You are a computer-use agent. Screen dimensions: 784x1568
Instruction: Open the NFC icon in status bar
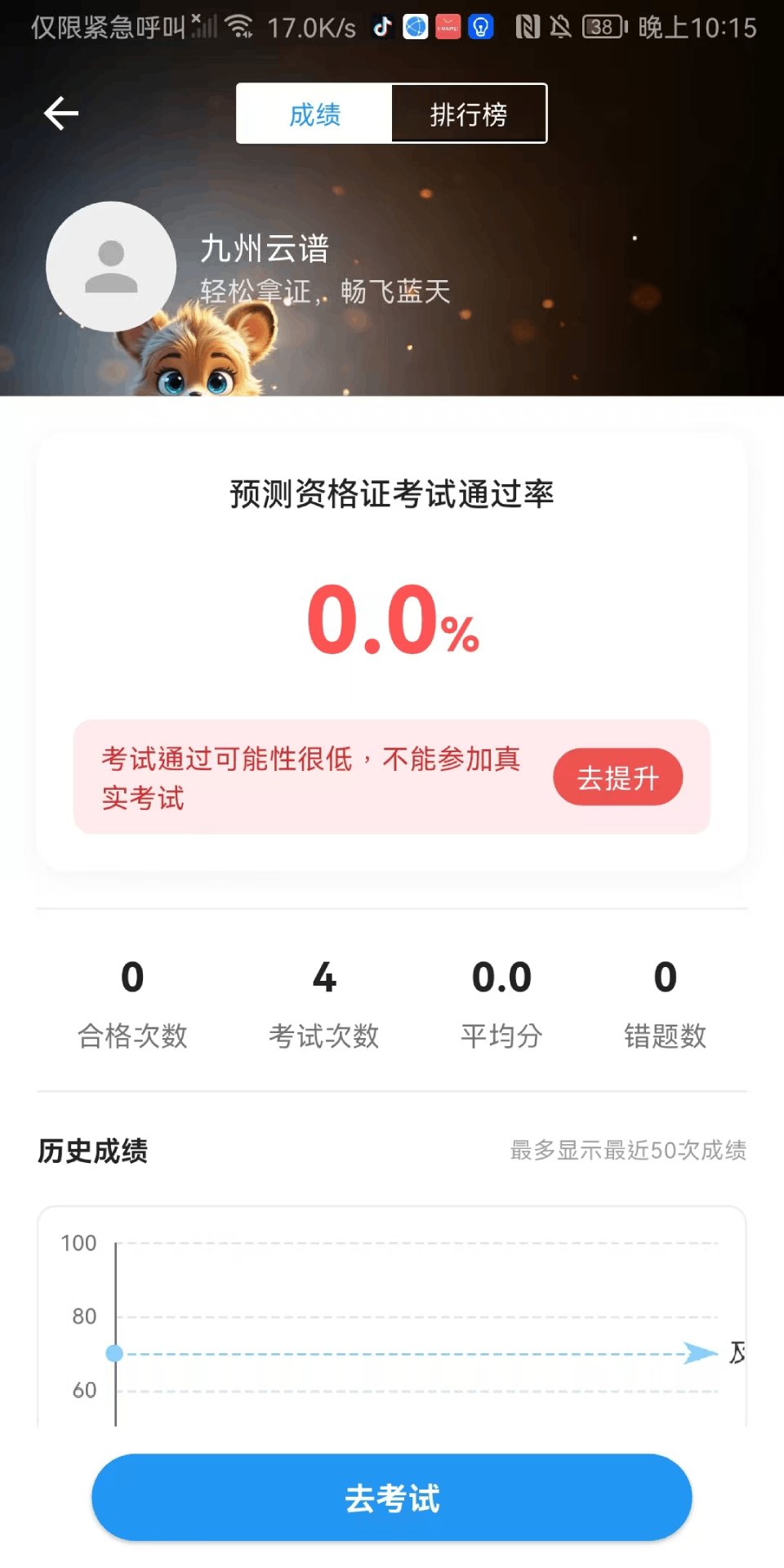coord(528,26)
